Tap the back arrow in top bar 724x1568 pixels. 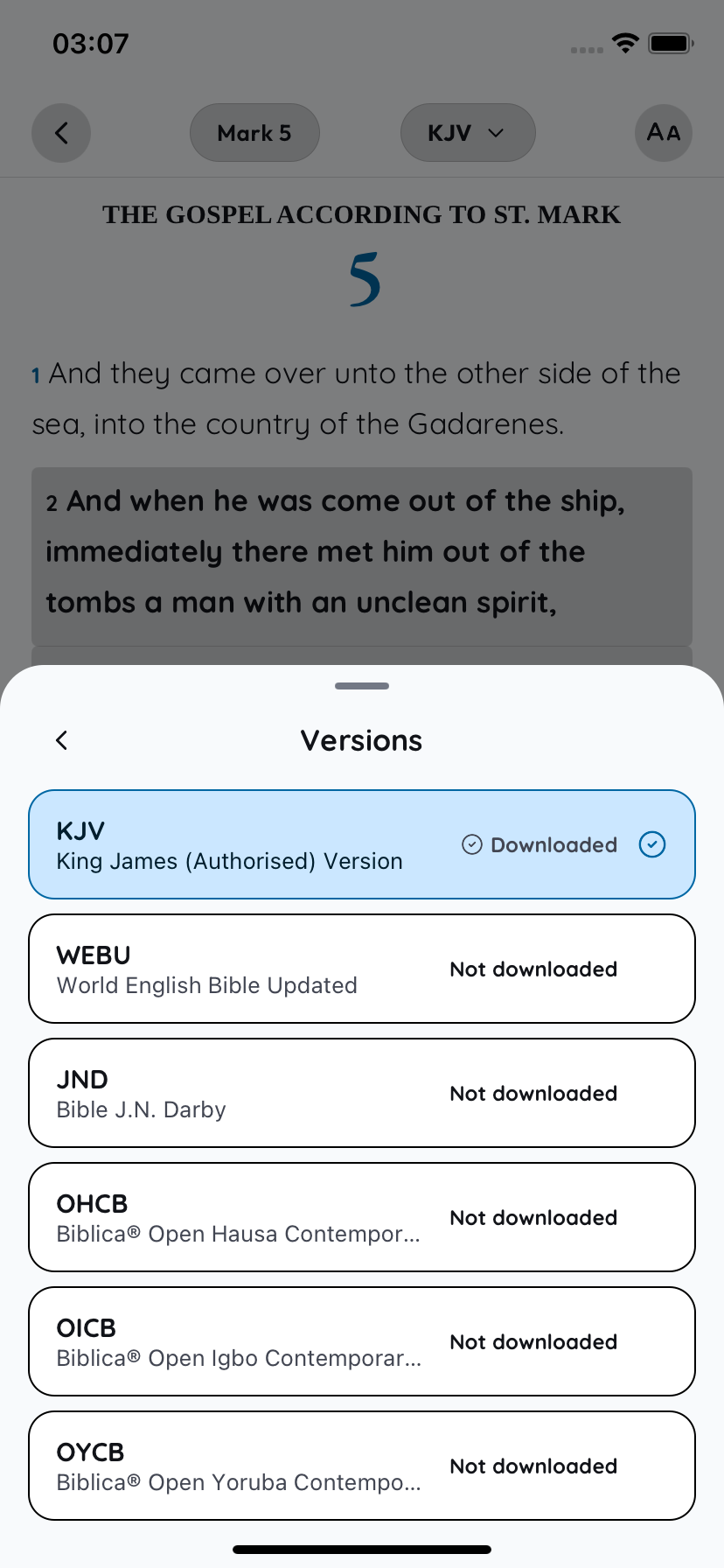click(61, 133)
